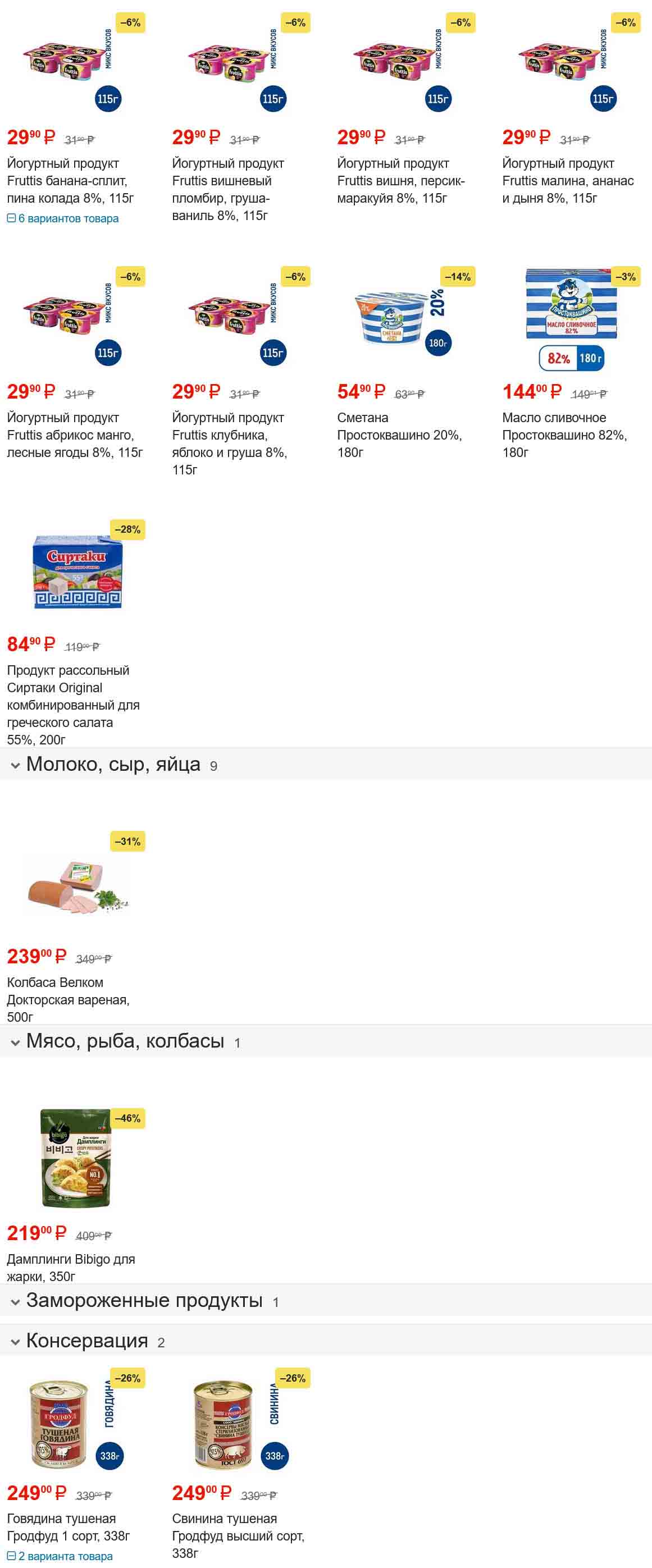Select Fruttis абрикос манго, лесные ягоды product
Viewport: 652px width, 1568px height.
coord(74,435)
